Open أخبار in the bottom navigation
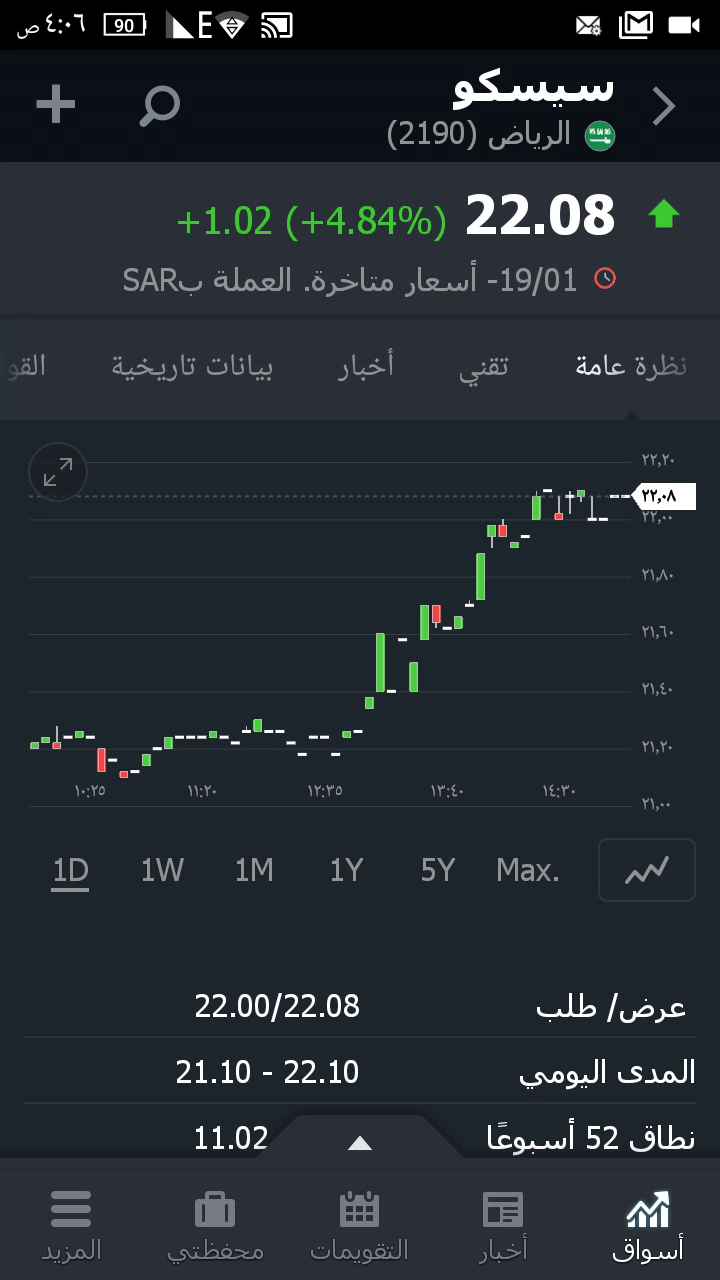This screenshot has height=1280, width=720. pos(503,1225)
